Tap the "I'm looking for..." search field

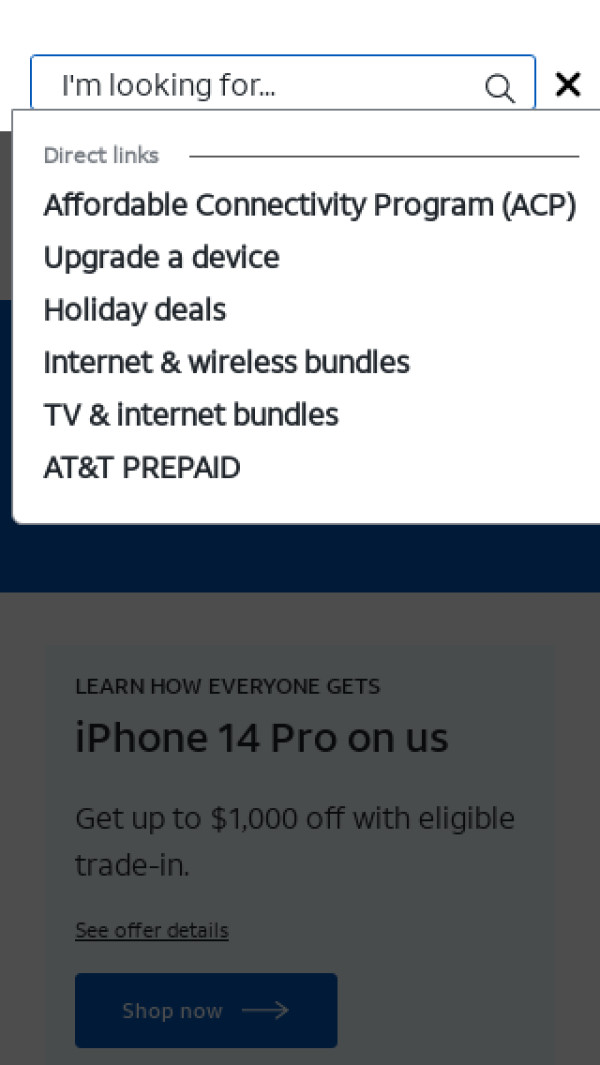[x=260, y=86]
